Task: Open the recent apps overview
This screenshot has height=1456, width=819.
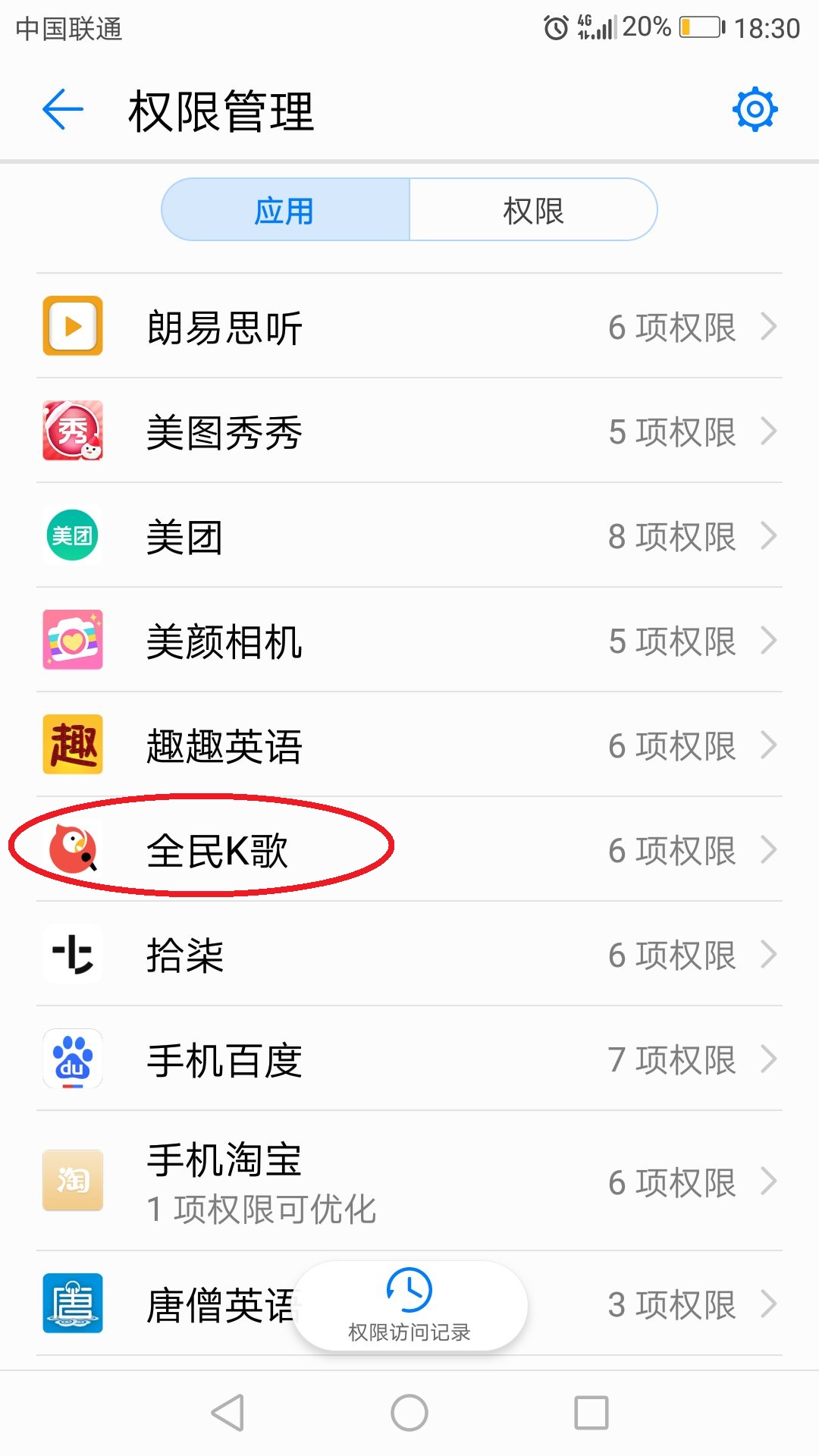Action: (x=591, y=1413)
